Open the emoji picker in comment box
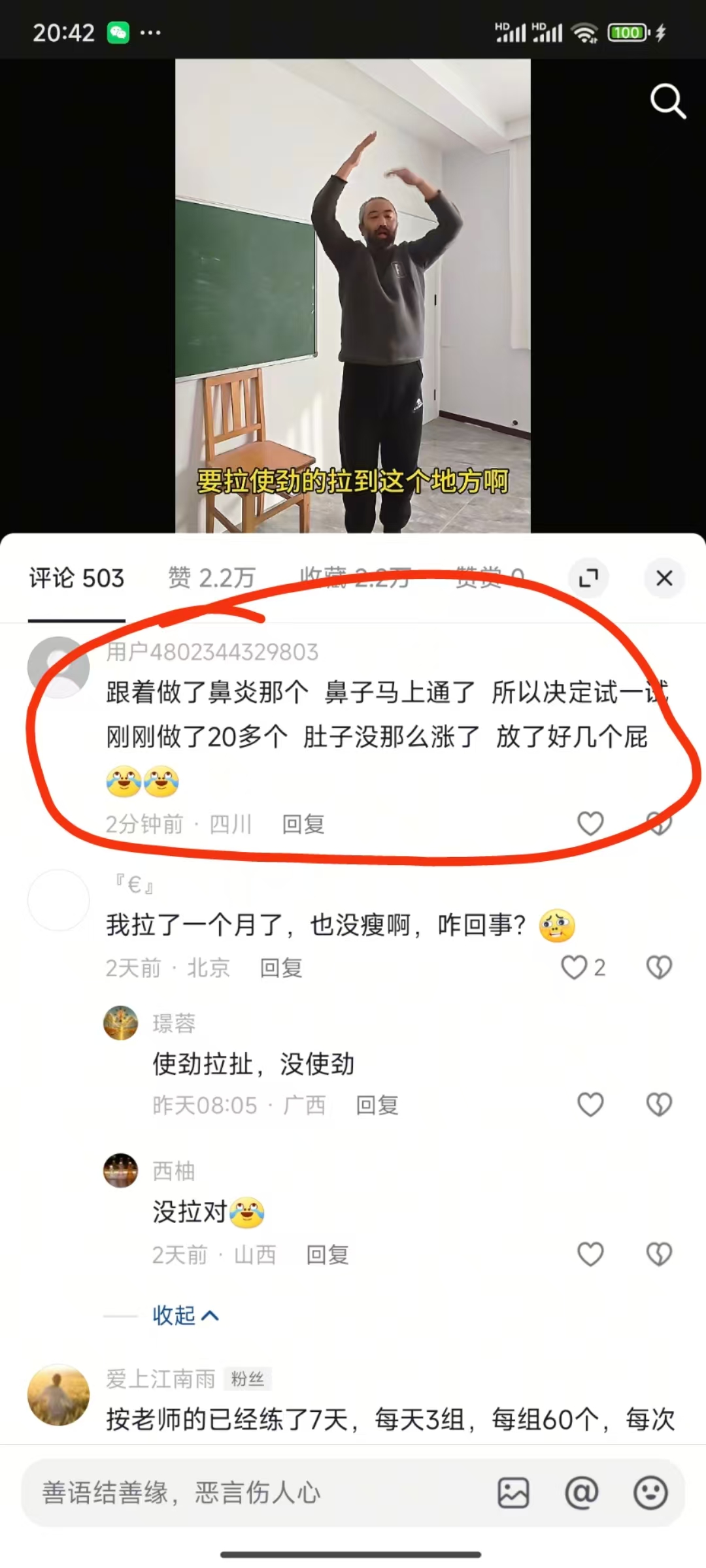The height and width of the screenshot is (1568, 706). pos(650,1493)
